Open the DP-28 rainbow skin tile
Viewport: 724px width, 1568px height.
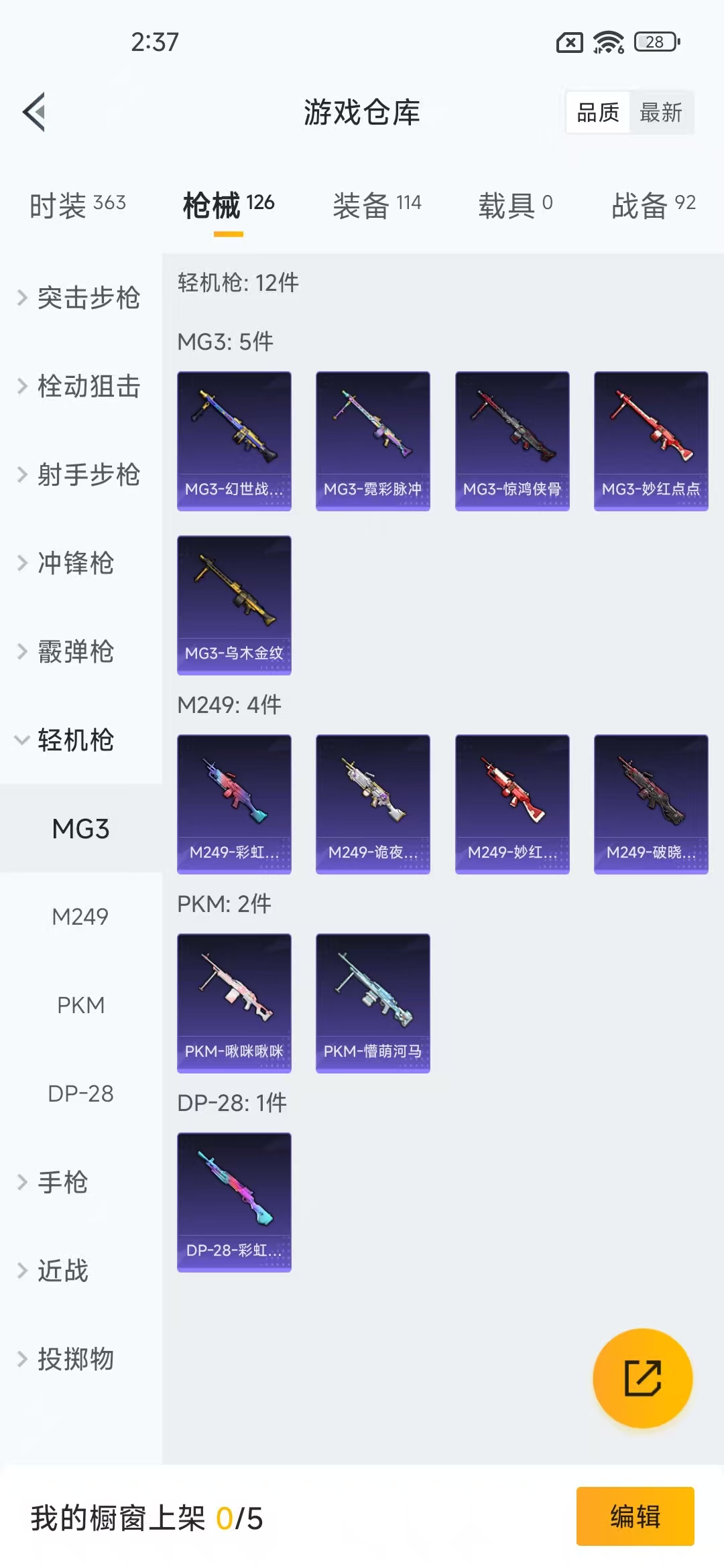(x=234, y=1201)
